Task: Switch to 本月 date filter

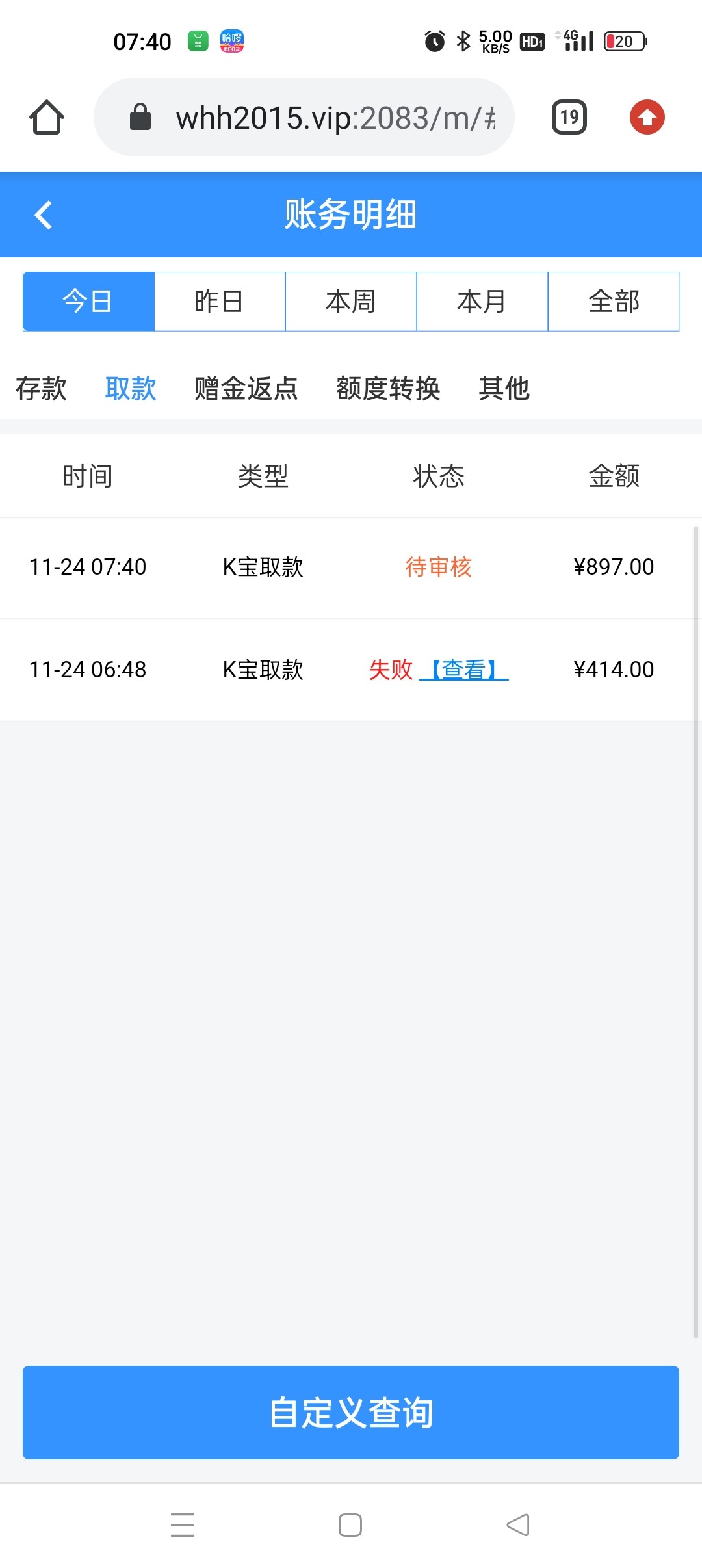Action: [x=482, y=302]
